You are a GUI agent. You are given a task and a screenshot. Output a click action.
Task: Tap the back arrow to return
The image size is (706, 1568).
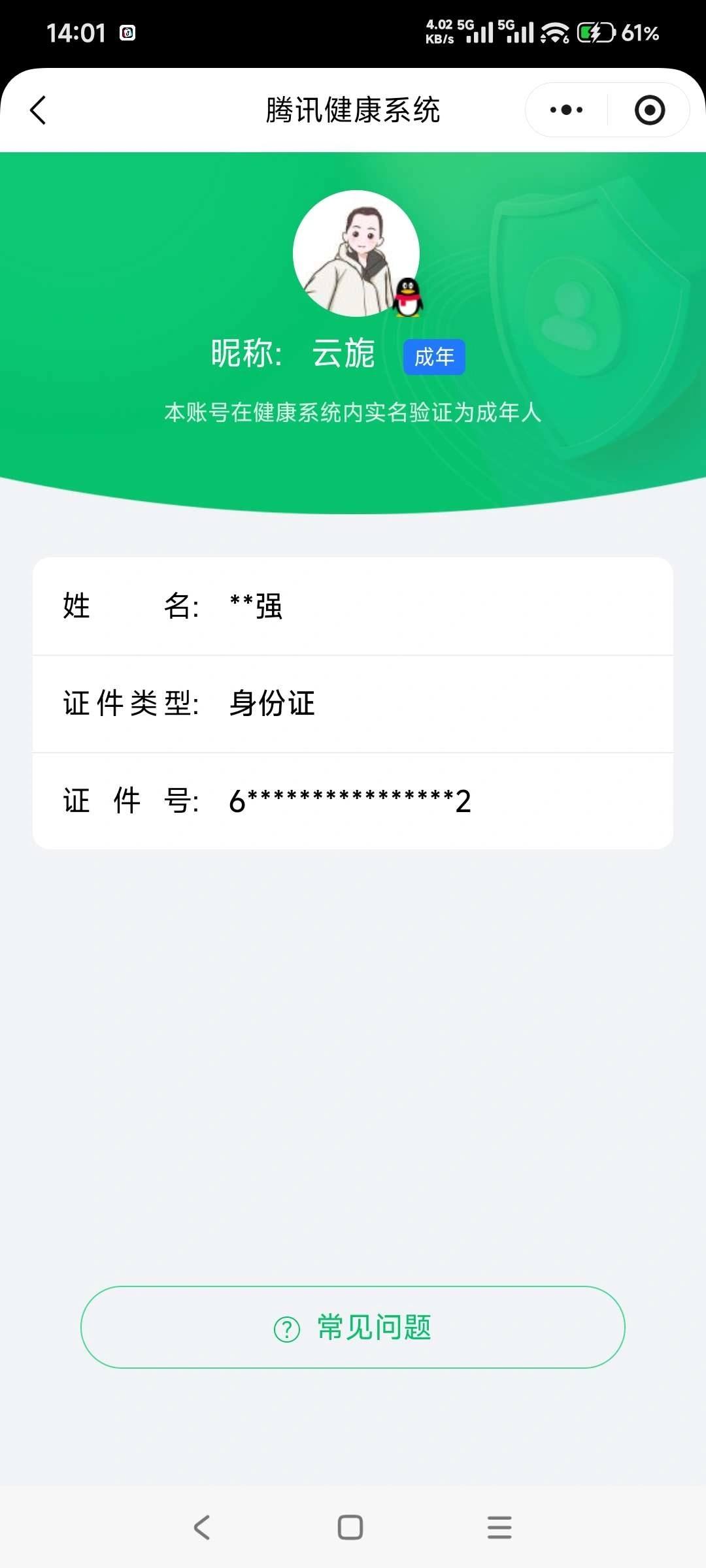tap(37, 110)
